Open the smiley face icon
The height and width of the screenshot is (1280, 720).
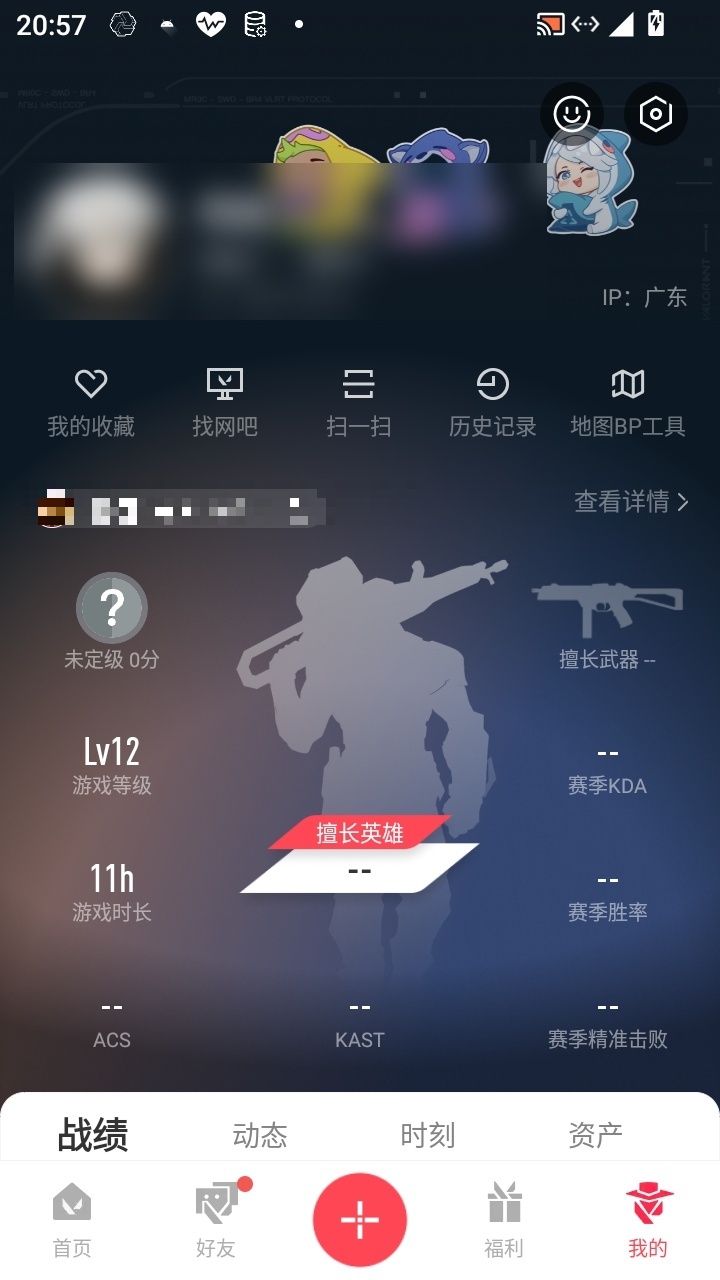click(x=572, y=114)
